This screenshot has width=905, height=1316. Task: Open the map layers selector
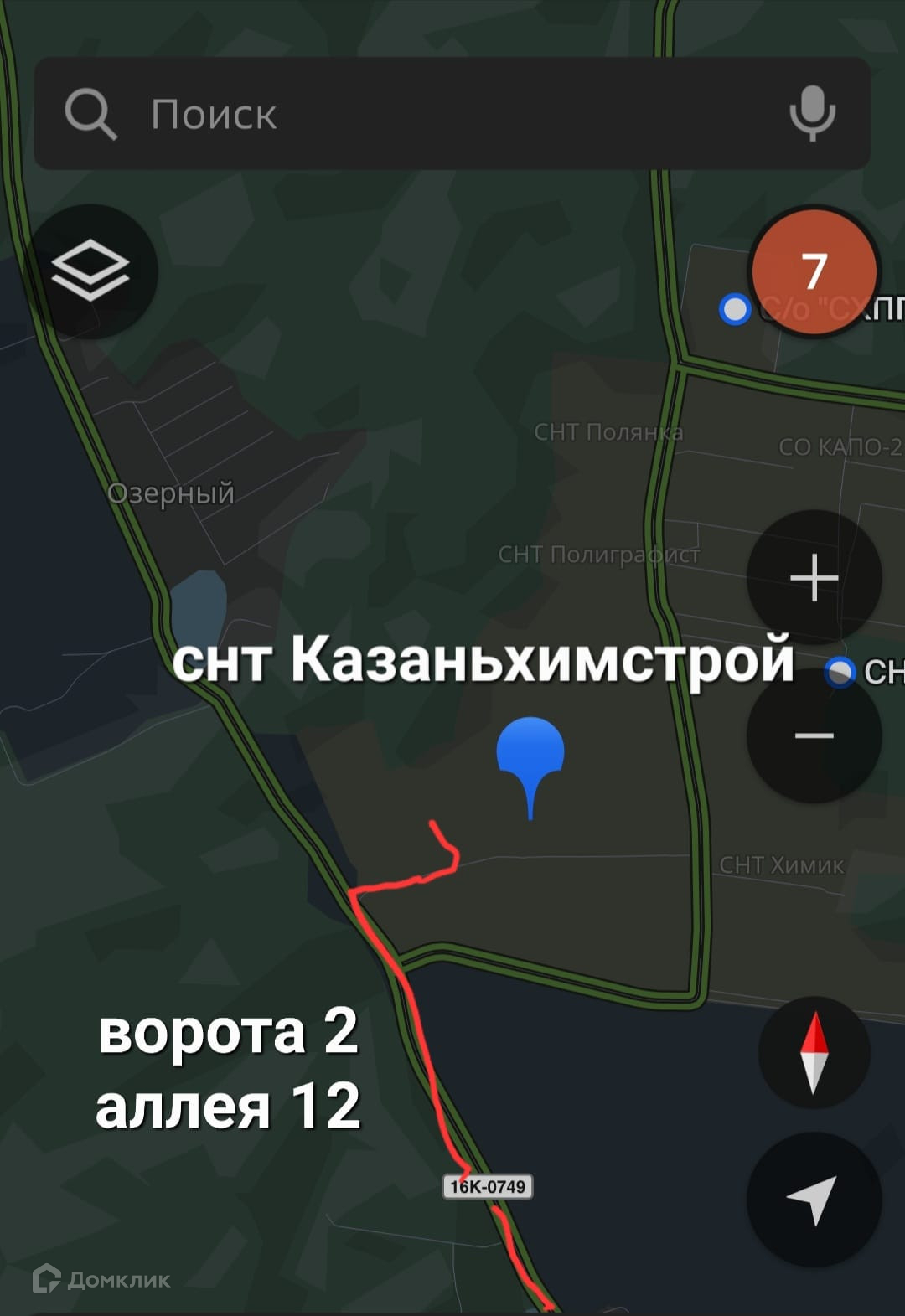click(90, 271)
